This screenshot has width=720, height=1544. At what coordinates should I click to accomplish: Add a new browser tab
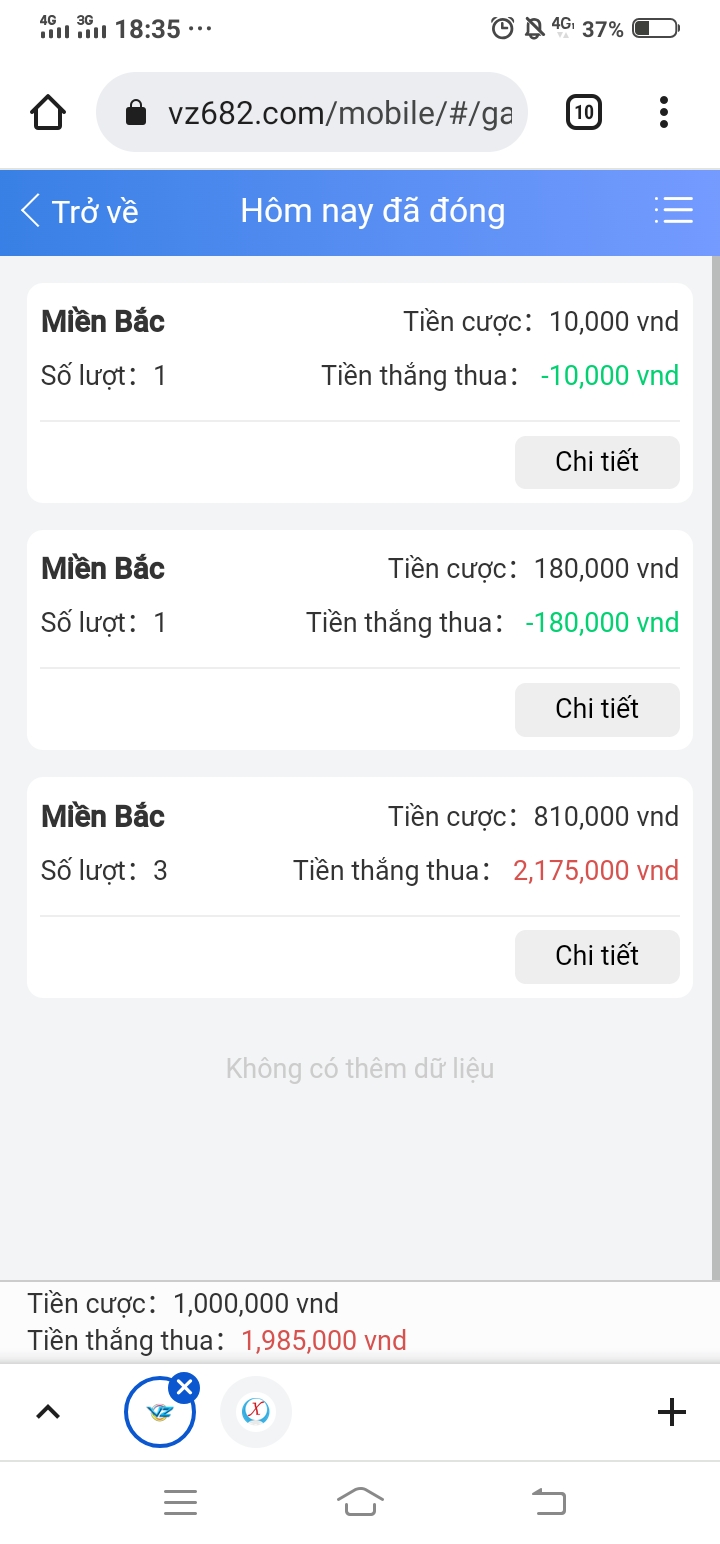[671, 1412]
